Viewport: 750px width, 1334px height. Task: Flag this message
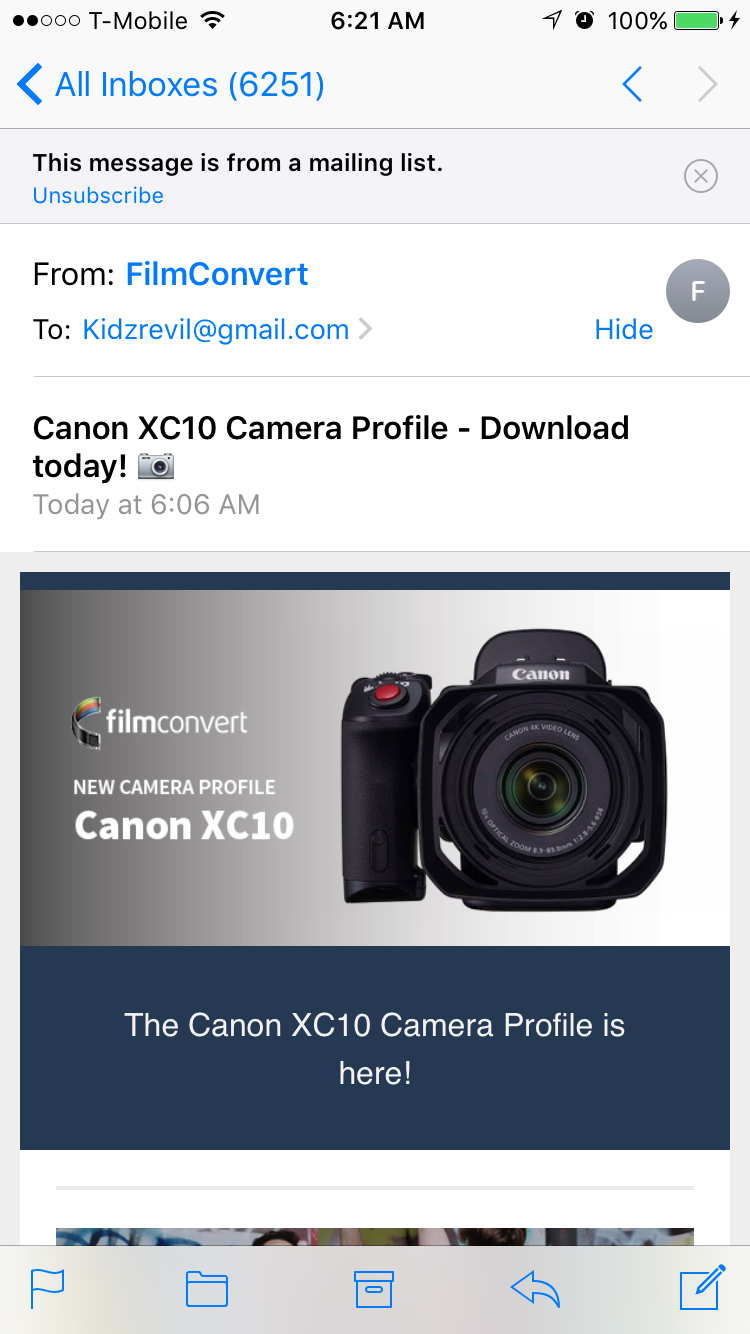[48, 1289]
